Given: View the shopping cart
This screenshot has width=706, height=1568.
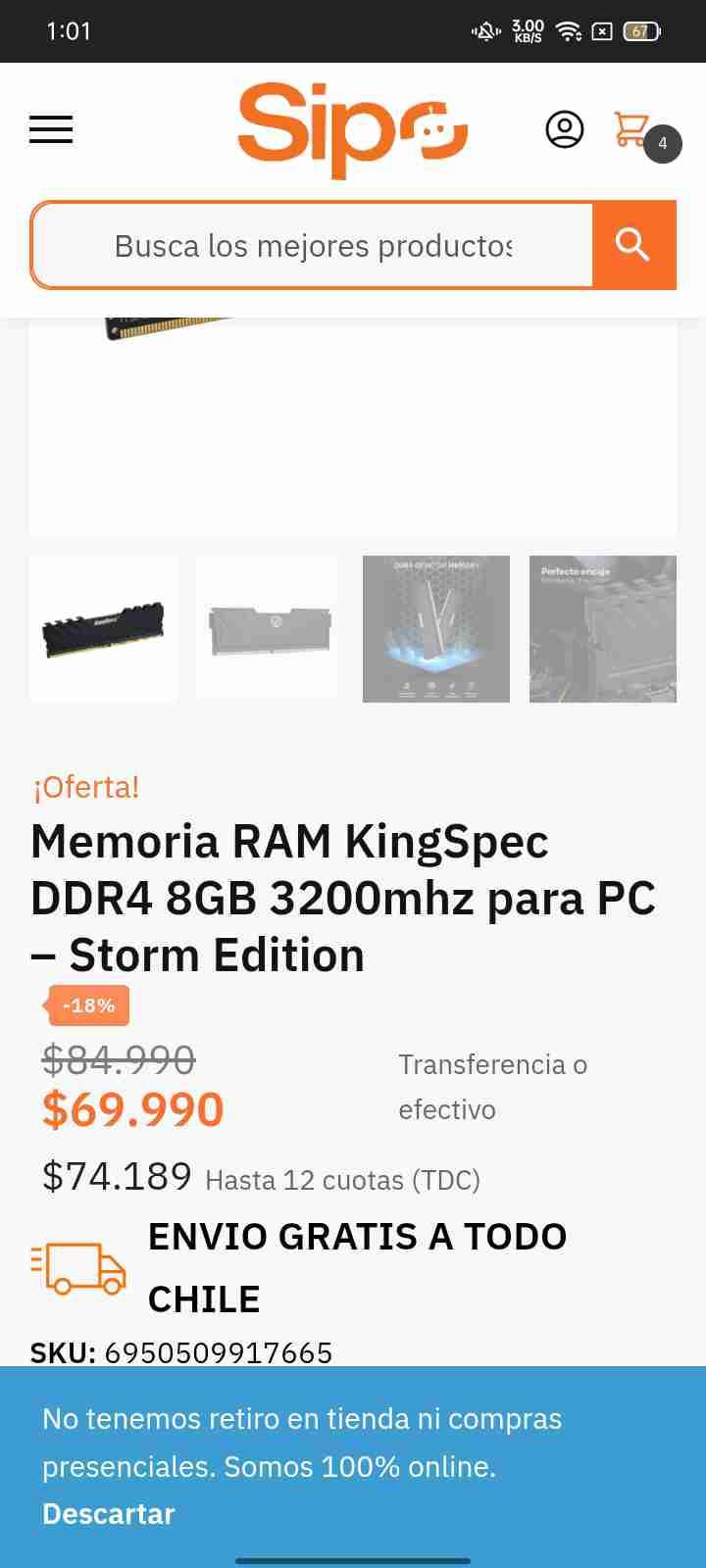Looking at the screenshot, I should [632, 129].
